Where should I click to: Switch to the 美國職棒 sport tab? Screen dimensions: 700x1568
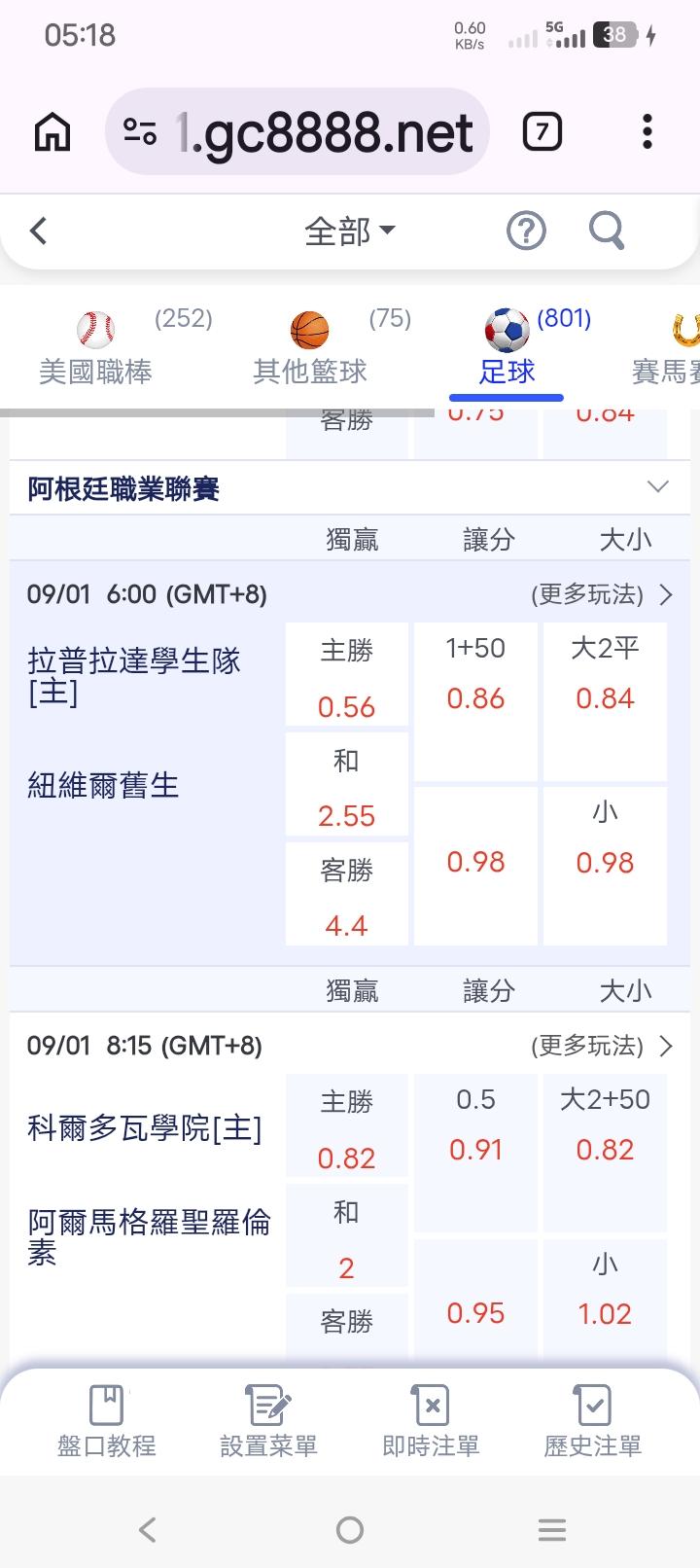pos(95,348)
